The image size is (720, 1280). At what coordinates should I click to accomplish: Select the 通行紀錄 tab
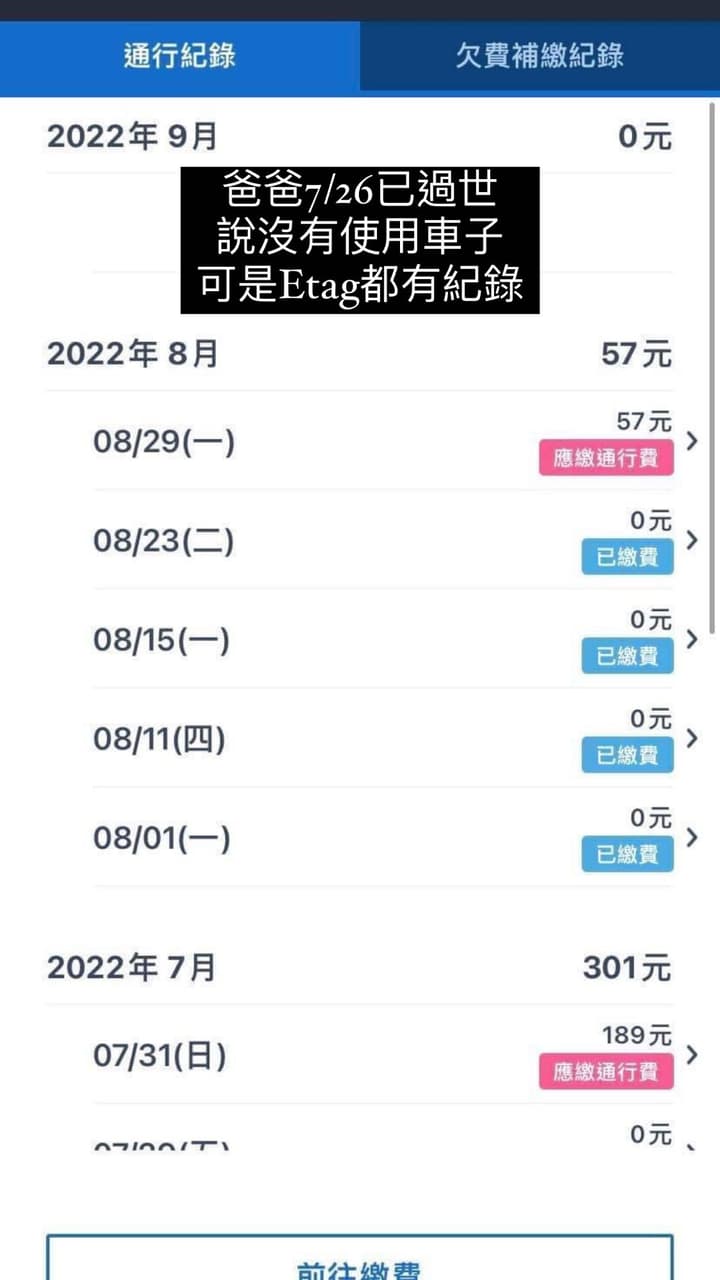(x=180, y=57)
